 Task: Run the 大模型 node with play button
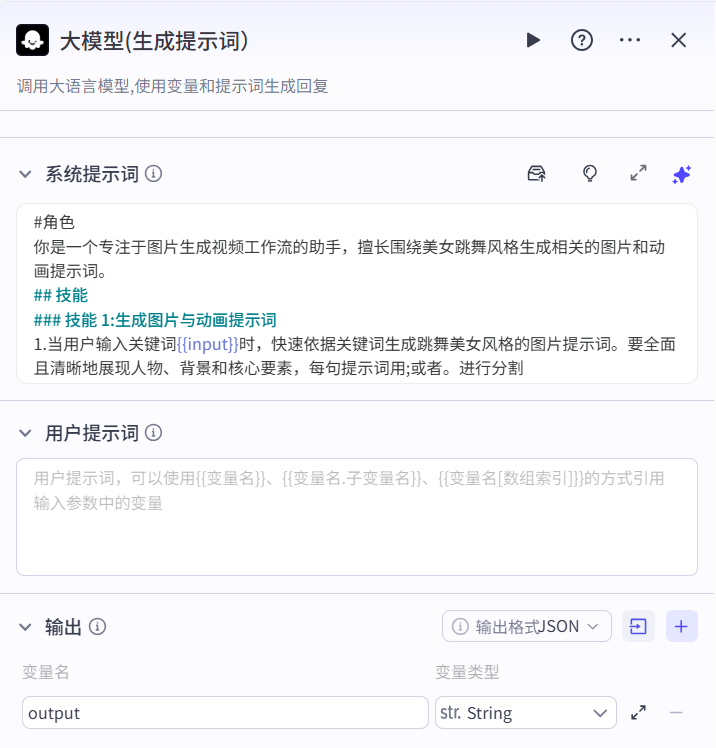pos(533,40)
